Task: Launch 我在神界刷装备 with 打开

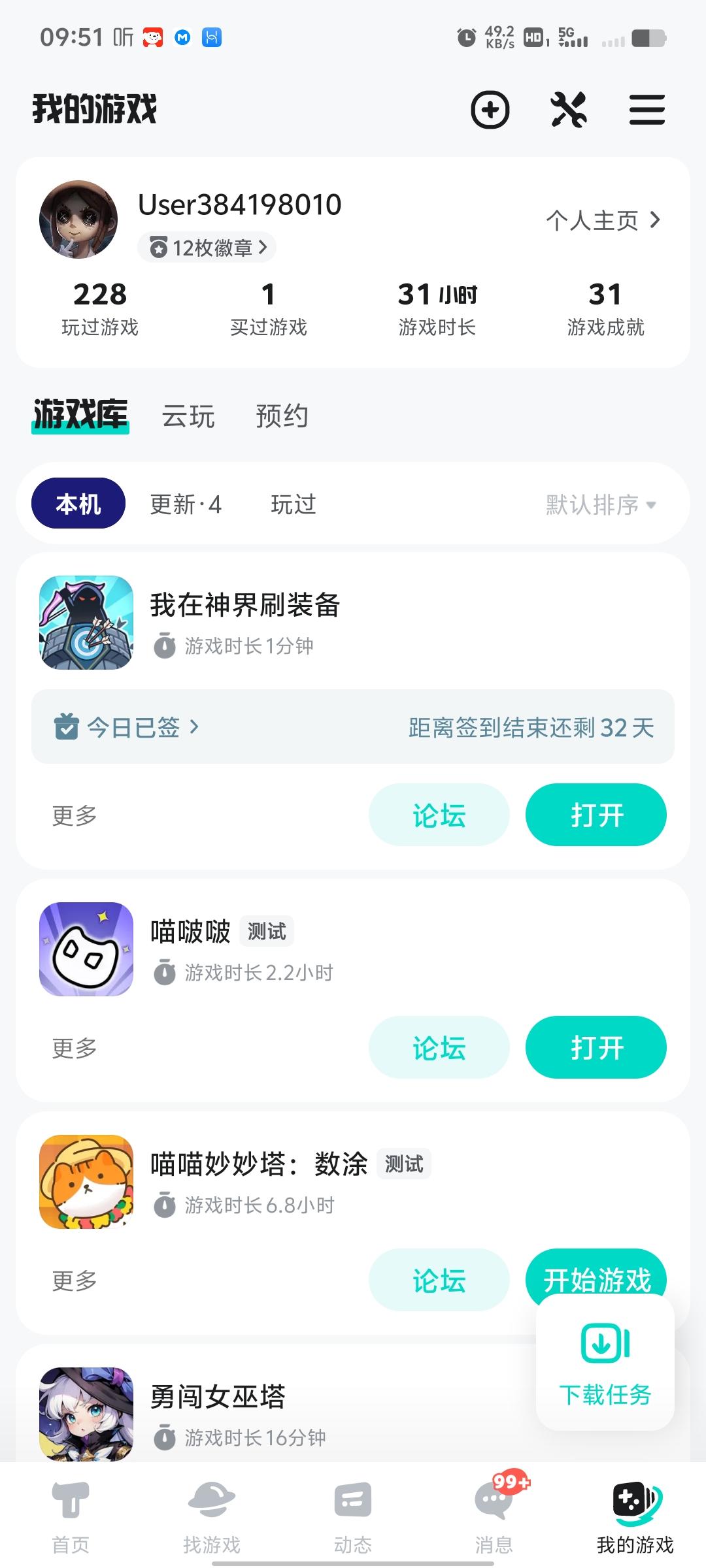Action: click(x=596, y=815)
